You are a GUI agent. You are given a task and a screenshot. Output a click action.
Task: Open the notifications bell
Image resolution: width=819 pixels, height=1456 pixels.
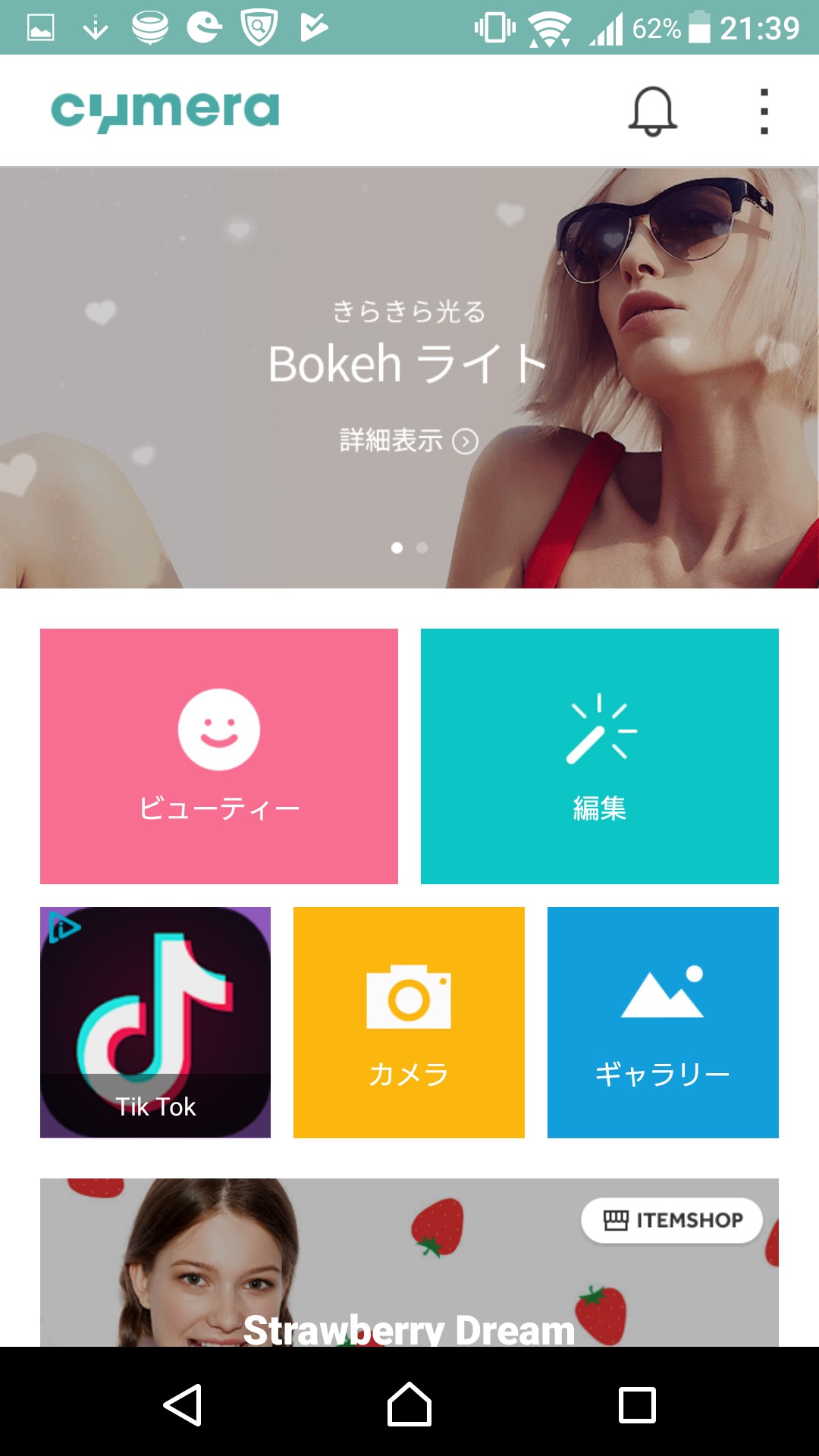click(652, 111)
